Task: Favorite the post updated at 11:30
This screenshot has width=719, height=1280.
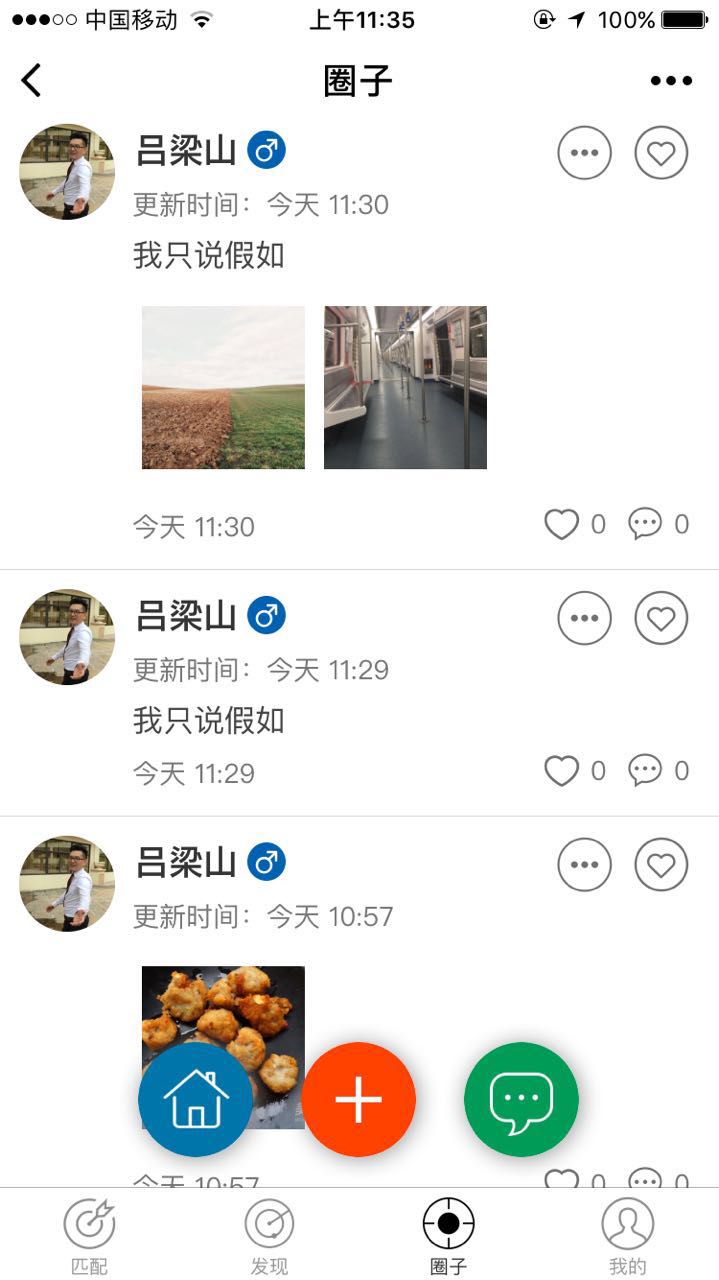Action: point(661,153)
